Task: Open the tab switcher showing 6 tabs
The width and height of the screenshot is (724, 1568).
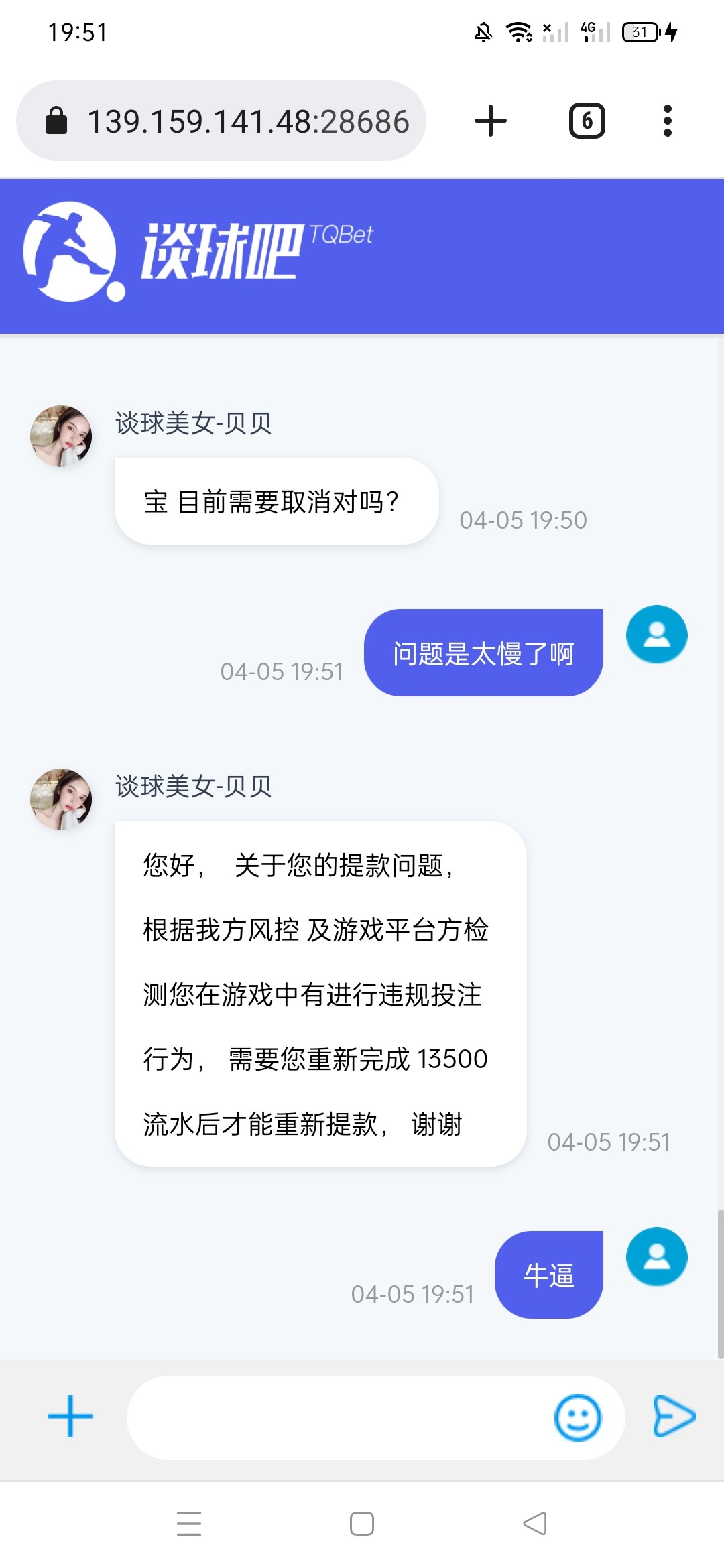Action: tap(587, 121)
